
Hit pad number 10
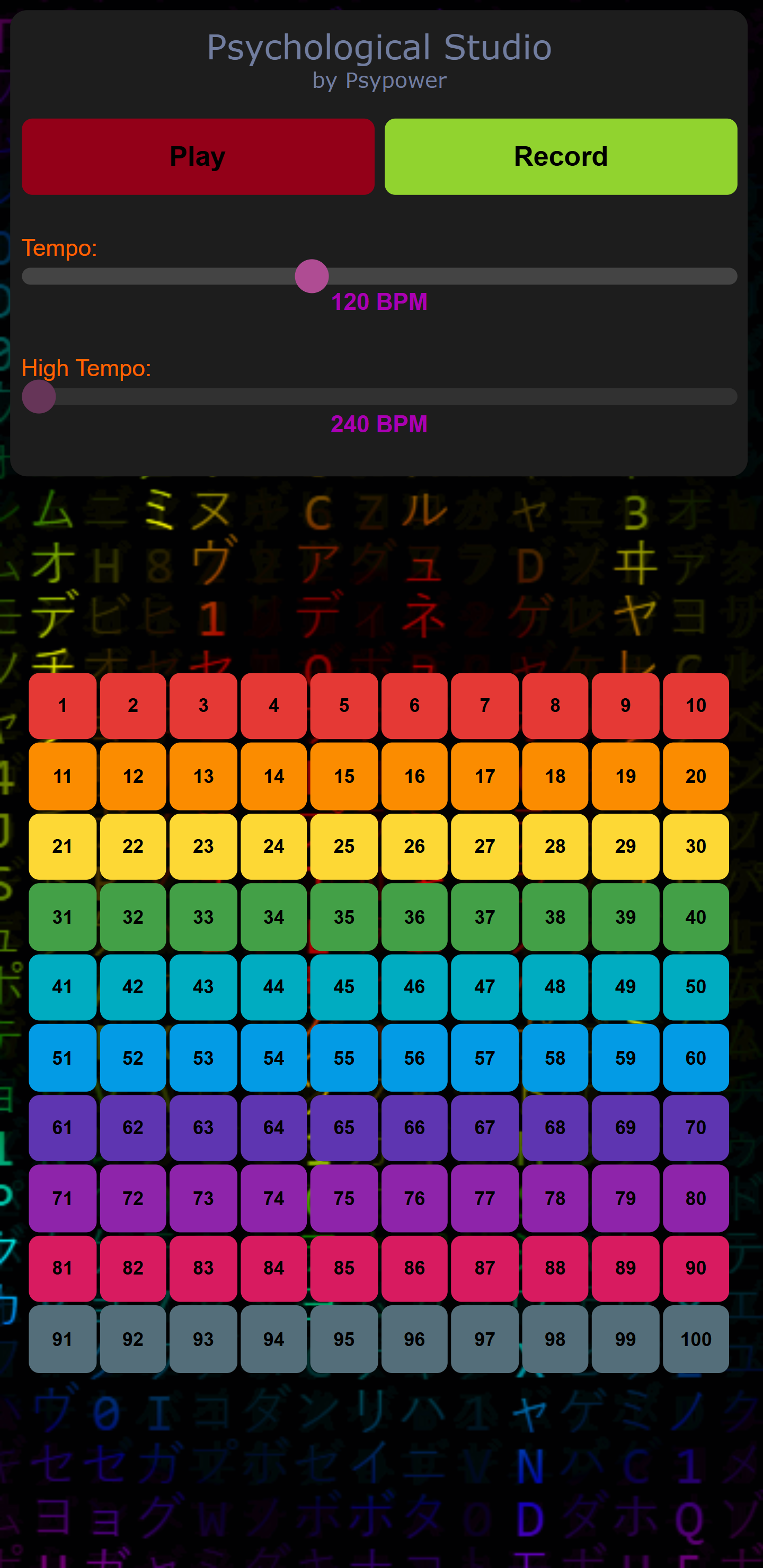695,706
